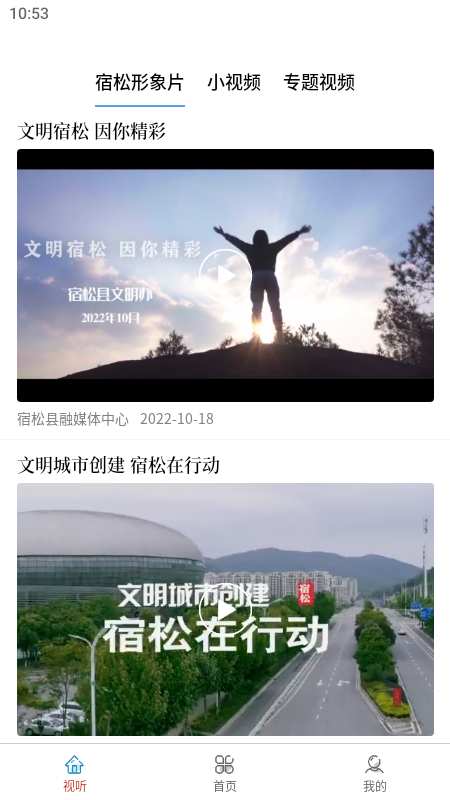
Task: Go to the 我的 profile tab
Action: tap(374, 773)
